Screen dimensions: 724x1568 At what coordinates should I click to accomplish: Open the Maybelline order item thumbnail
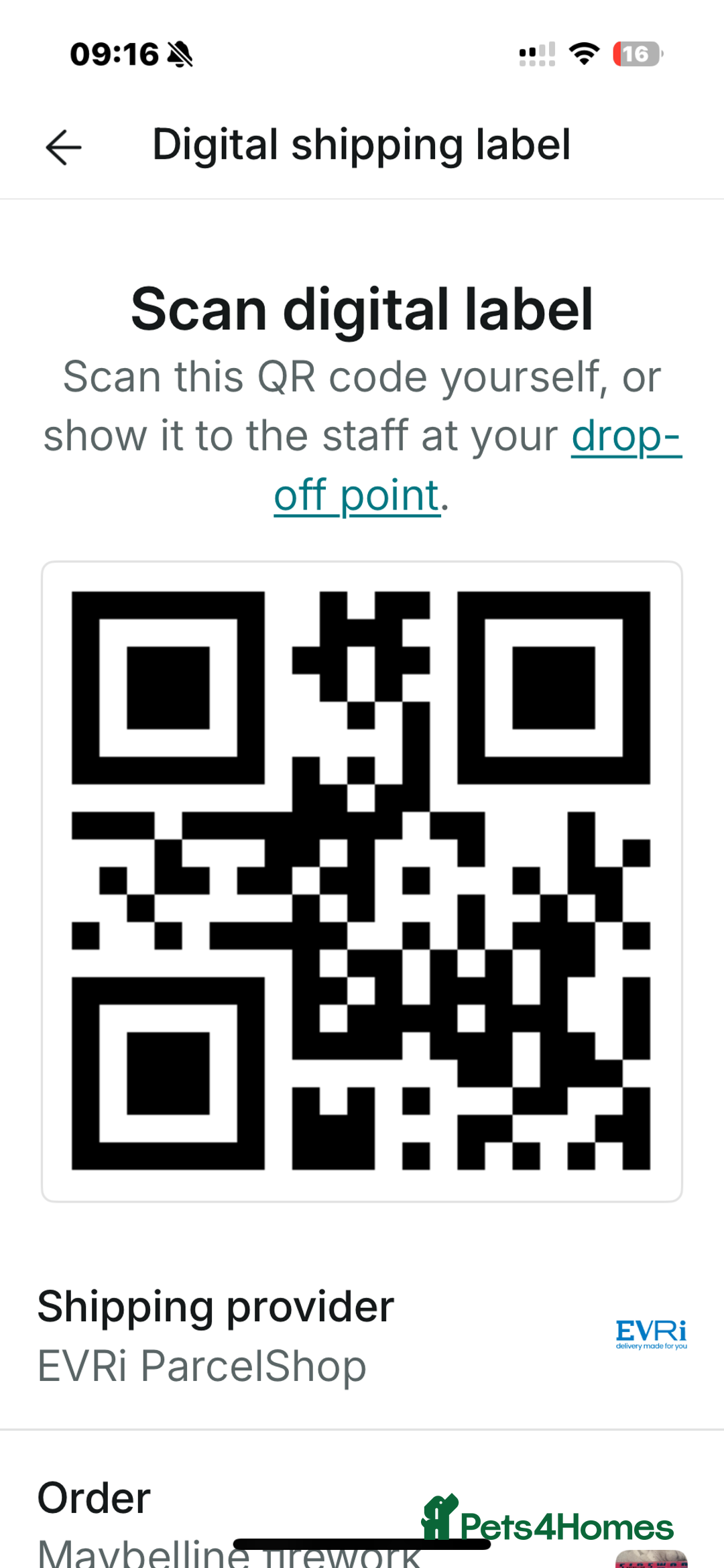(651, 1558)
